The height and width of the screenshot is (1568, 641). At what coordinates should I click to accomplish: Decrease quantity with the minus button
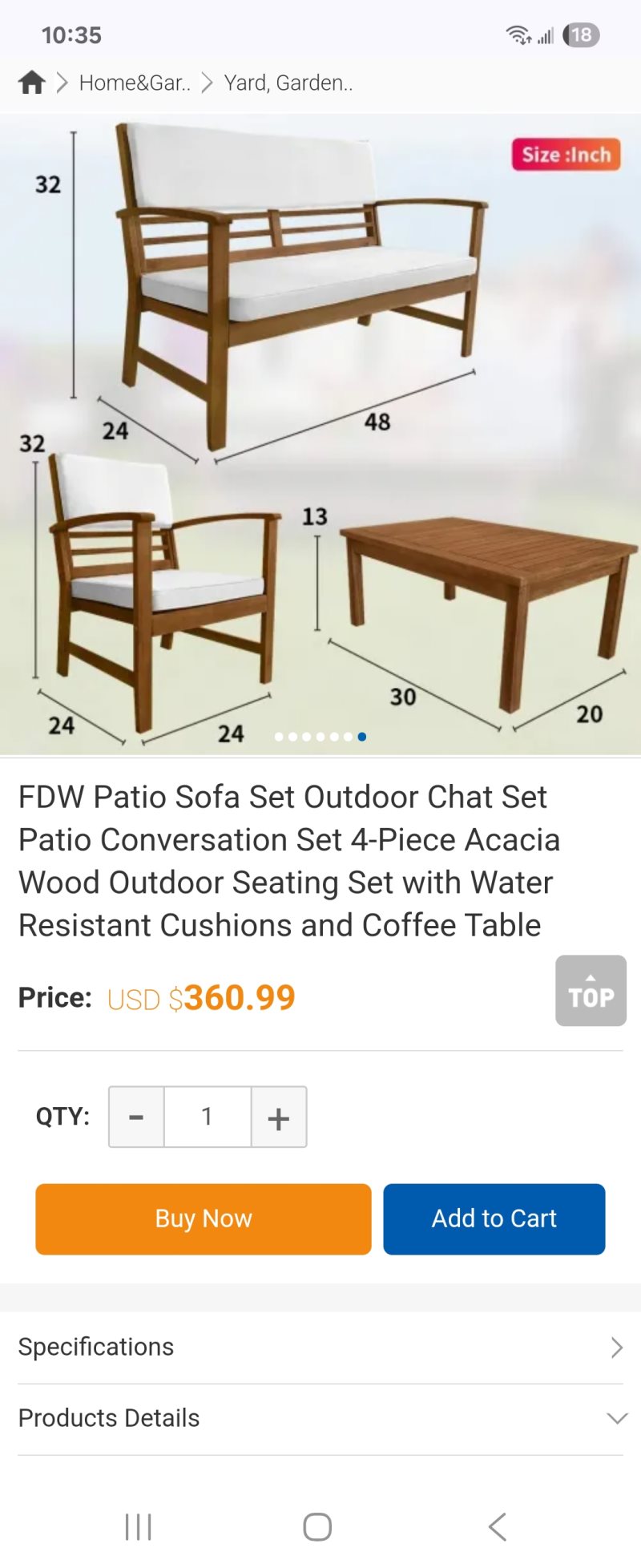tap(136, 1117)
